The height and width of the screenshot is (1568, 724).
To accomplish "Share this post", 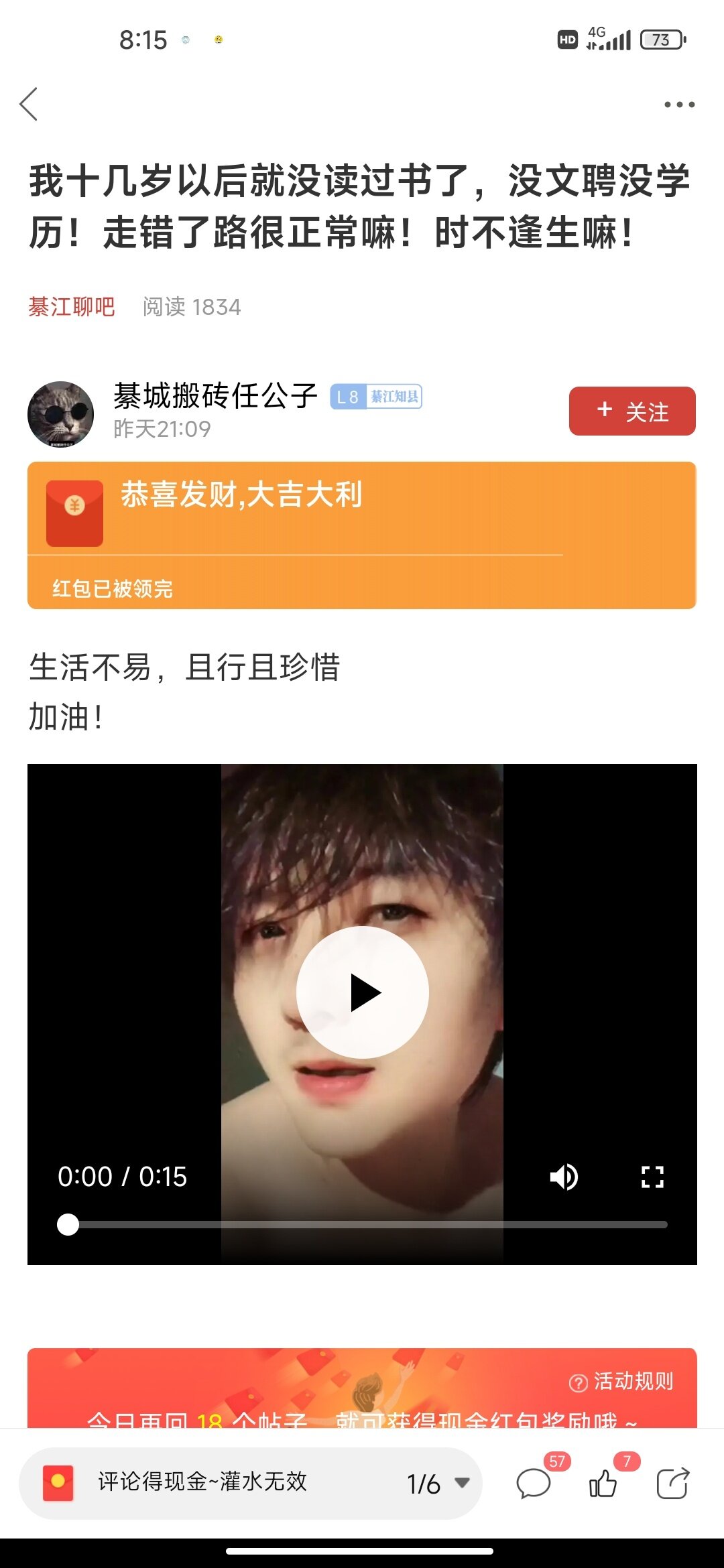I will point(672,1483).
